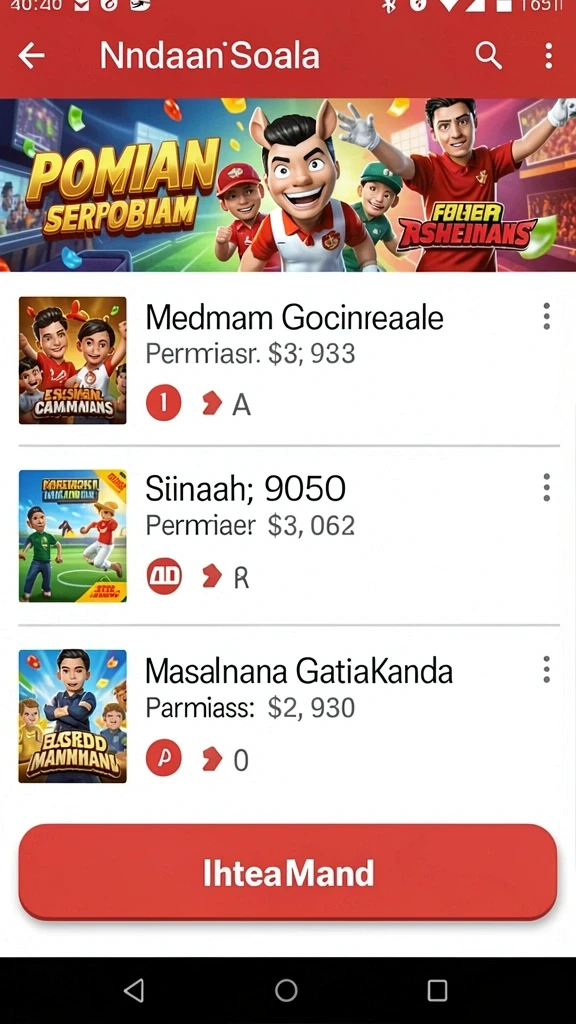Open more options for Siinaah; 9050
This screenshot has height=1024, width=576.
click(x=547, y=488)
